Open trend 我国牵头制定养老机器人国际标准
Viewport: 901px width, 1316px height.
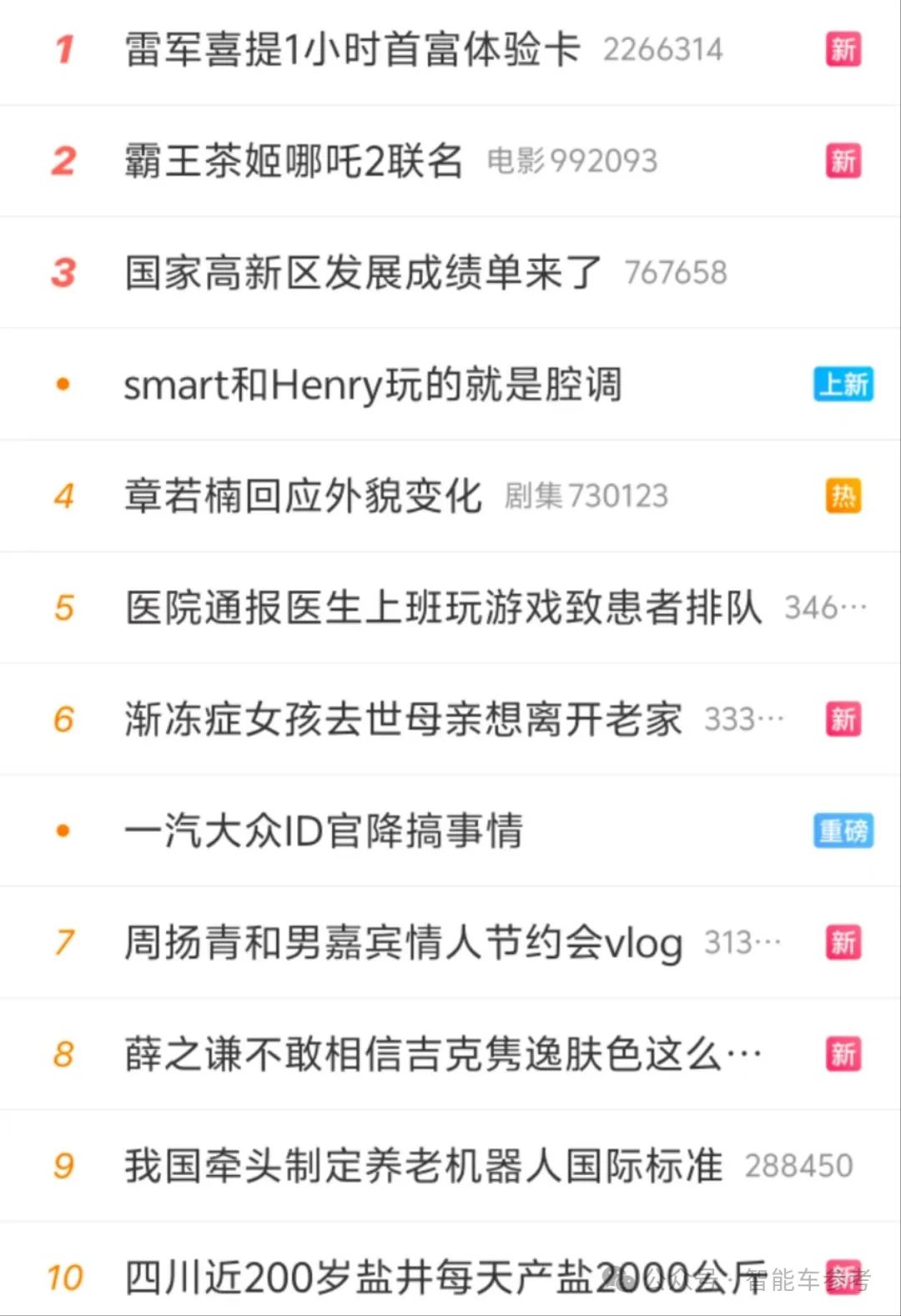424,1166
